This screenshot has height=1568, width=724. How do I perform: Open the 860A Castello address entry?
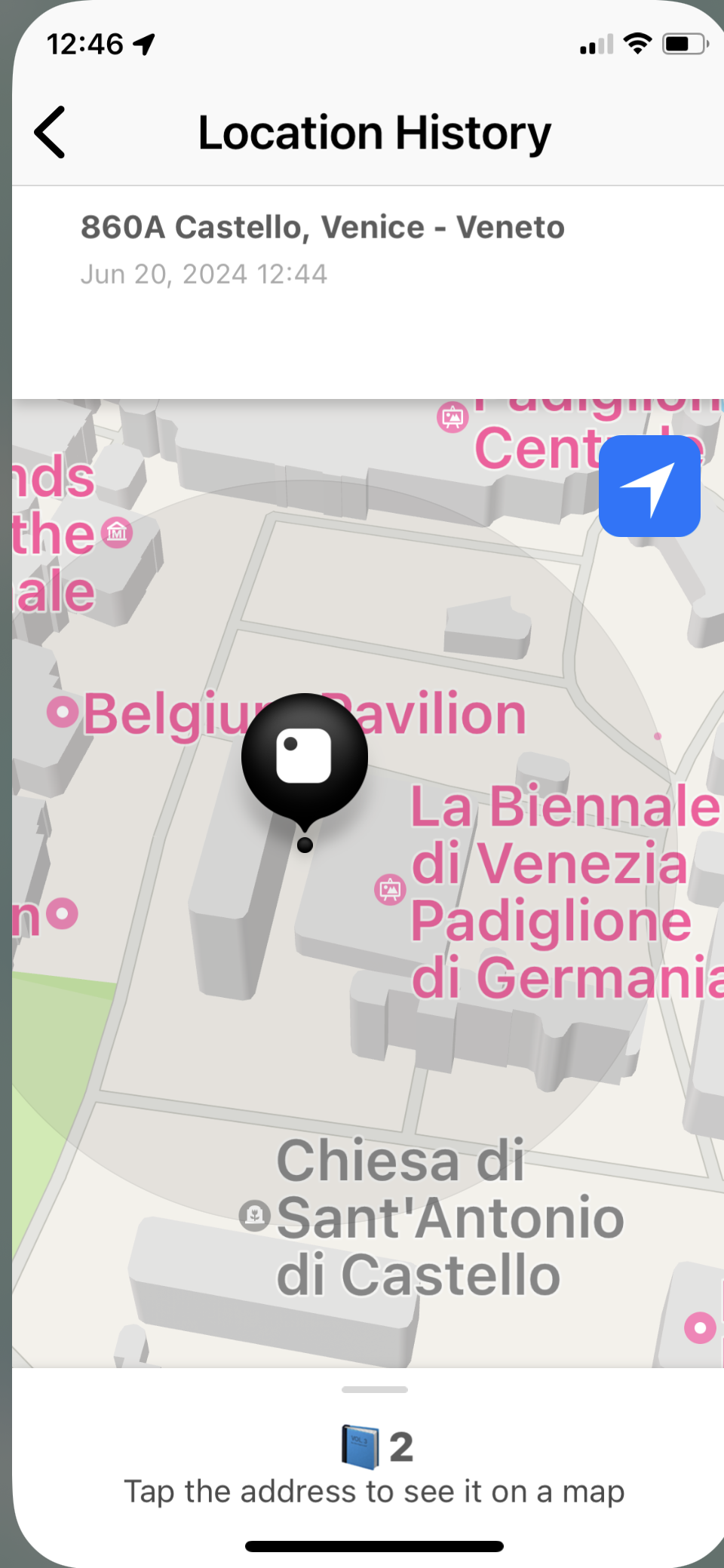pyautogui.click(x=322, y=227)
